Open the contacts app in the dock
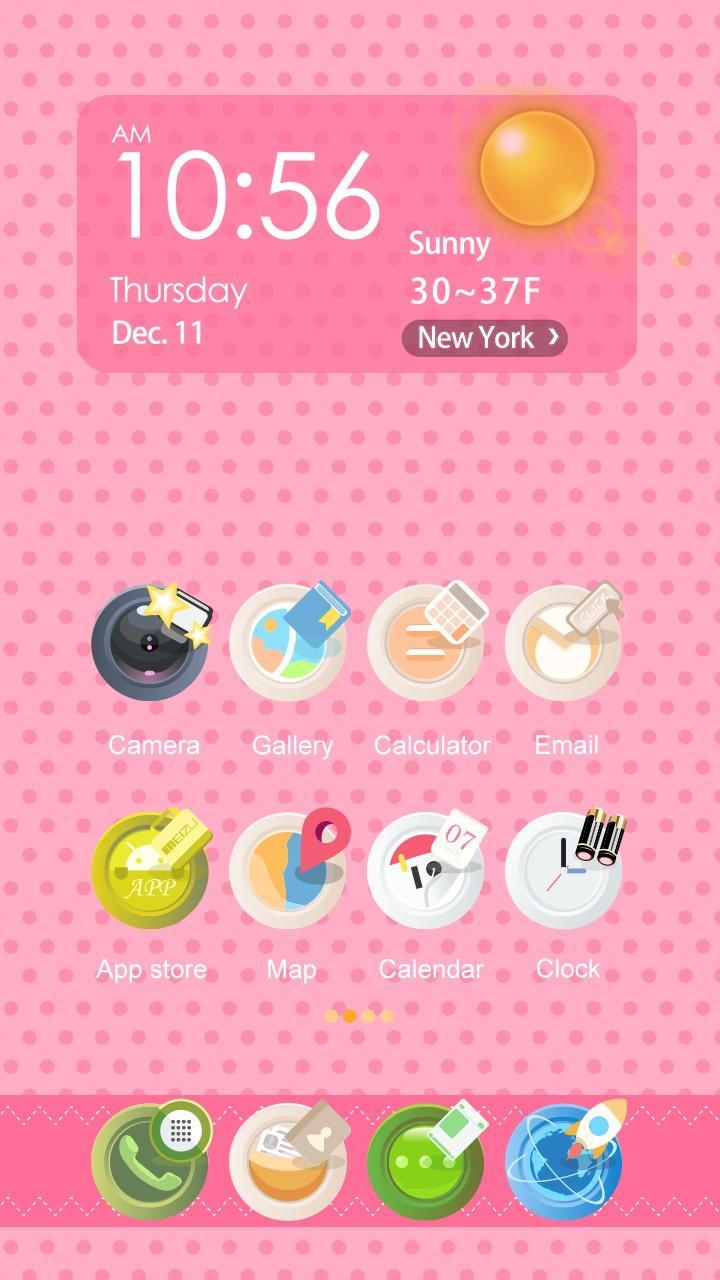This screenshot has height=1280, width=720. pos(288,1162)
